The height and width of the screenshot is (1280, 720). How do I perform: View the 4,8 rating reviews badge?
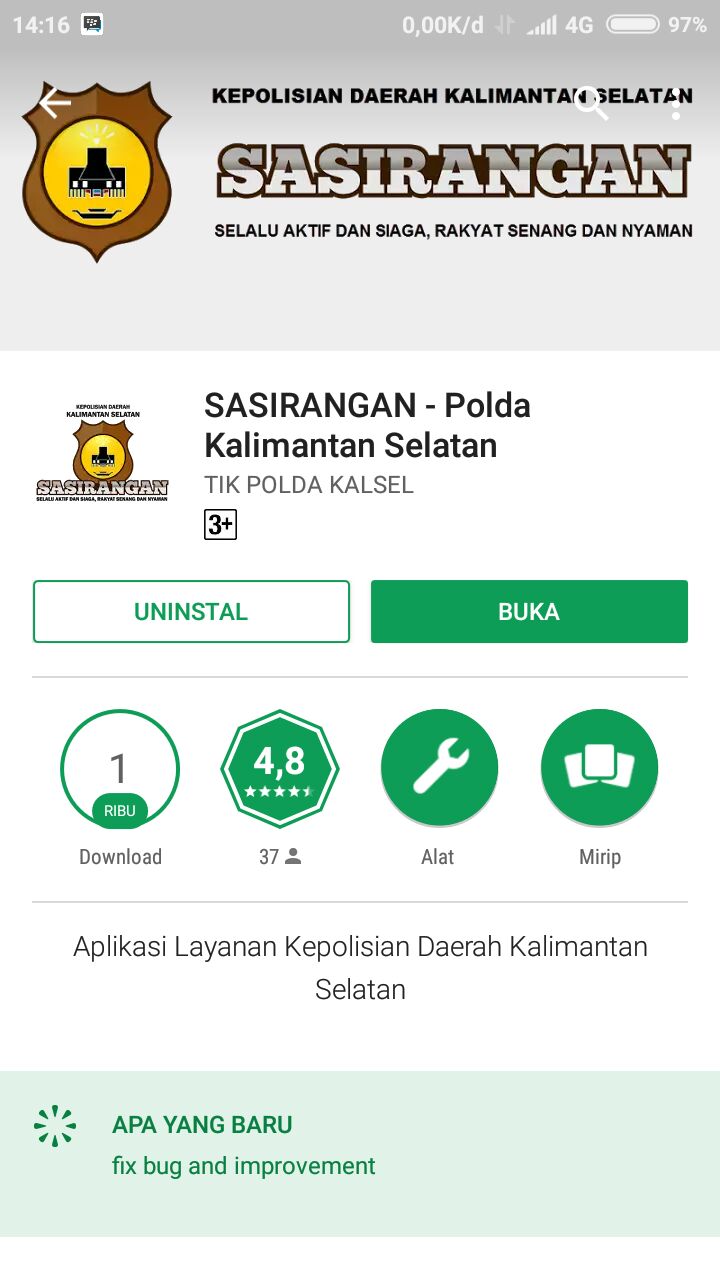[280, 768]
